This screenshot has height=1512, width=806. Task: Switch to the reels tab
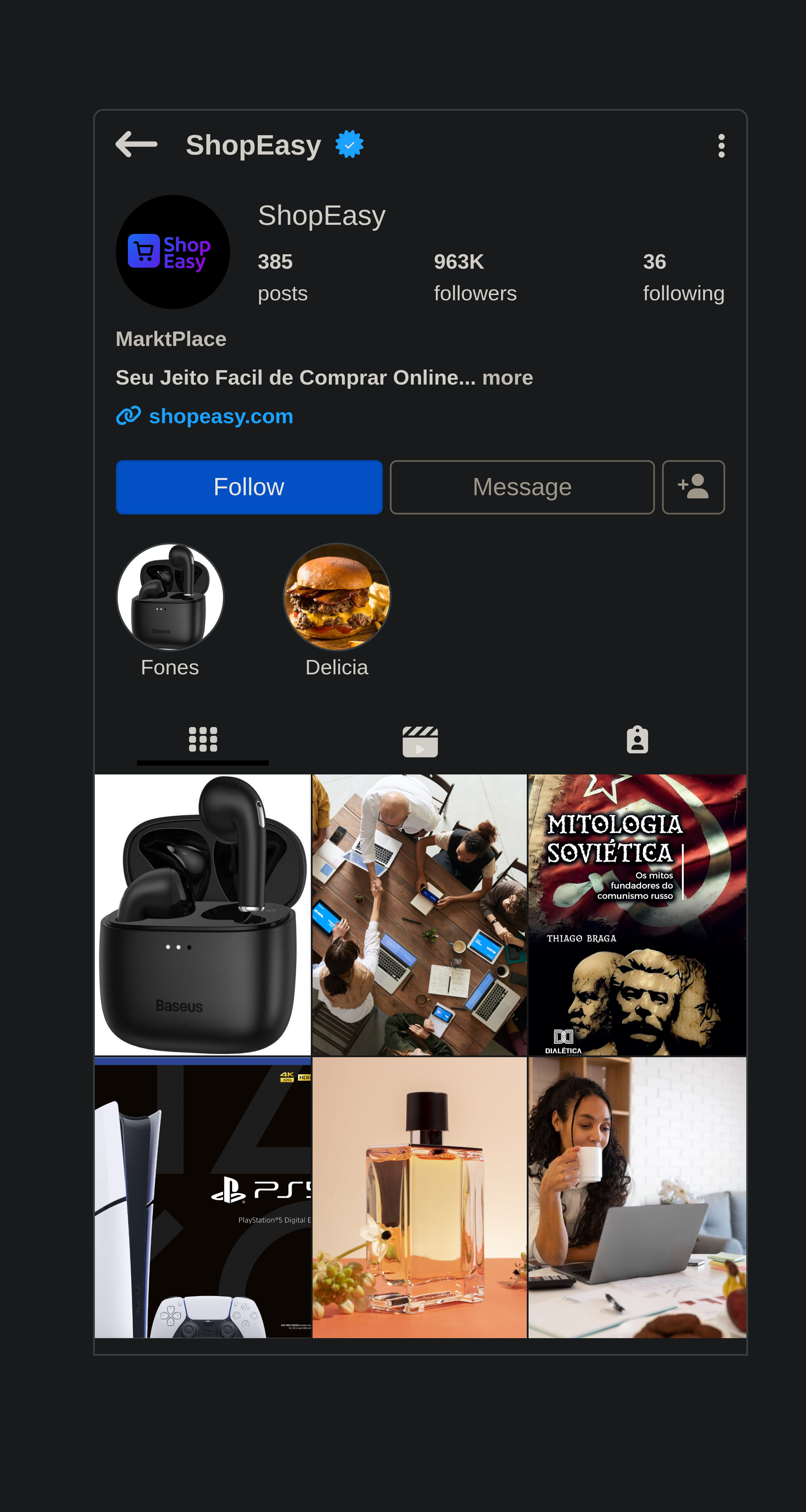point(420,741)
